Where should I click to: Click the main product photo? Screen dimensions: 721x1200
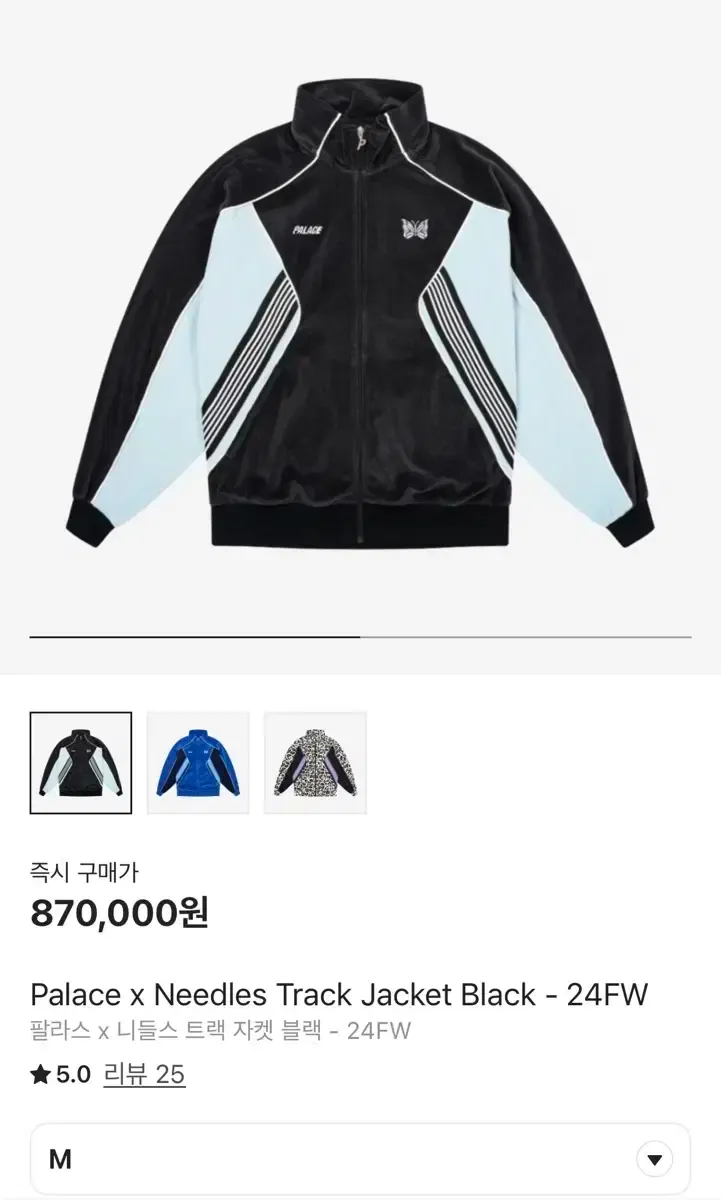pyautogui.click(x=360, y=320)
